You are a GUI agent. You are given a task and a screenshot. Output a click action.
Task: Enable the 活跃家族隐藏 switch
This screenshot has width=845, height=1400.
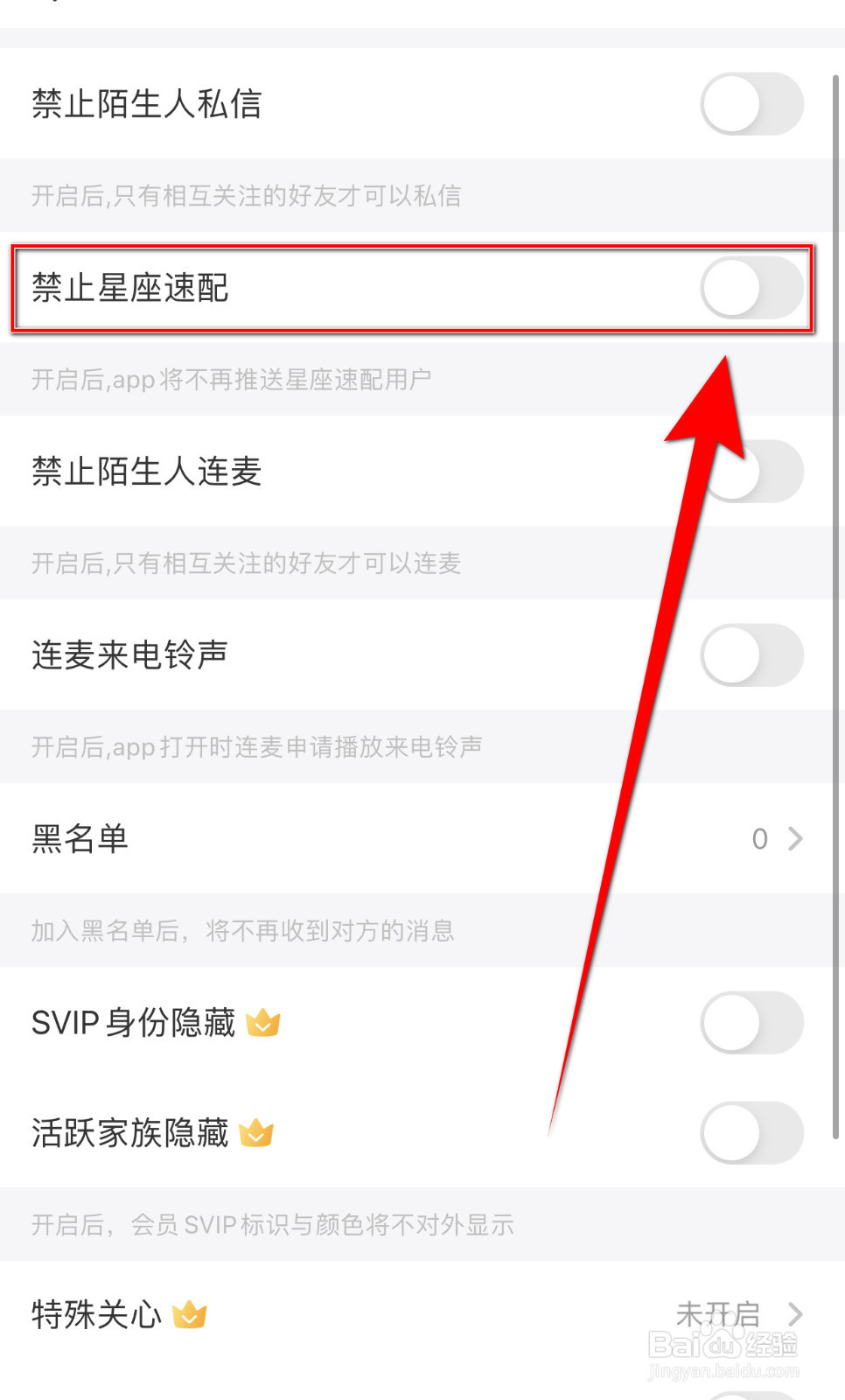click(751, 1132)
